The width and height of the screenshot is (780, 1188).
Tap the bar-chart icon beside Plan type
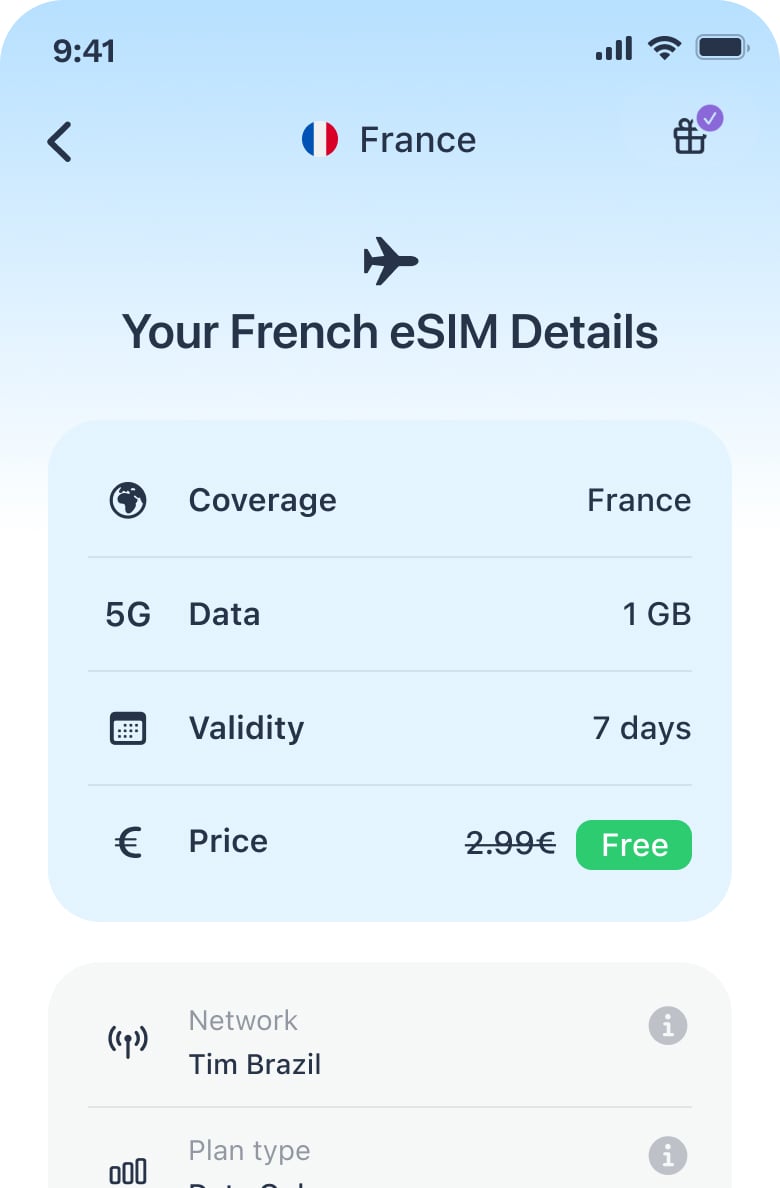127,1170
